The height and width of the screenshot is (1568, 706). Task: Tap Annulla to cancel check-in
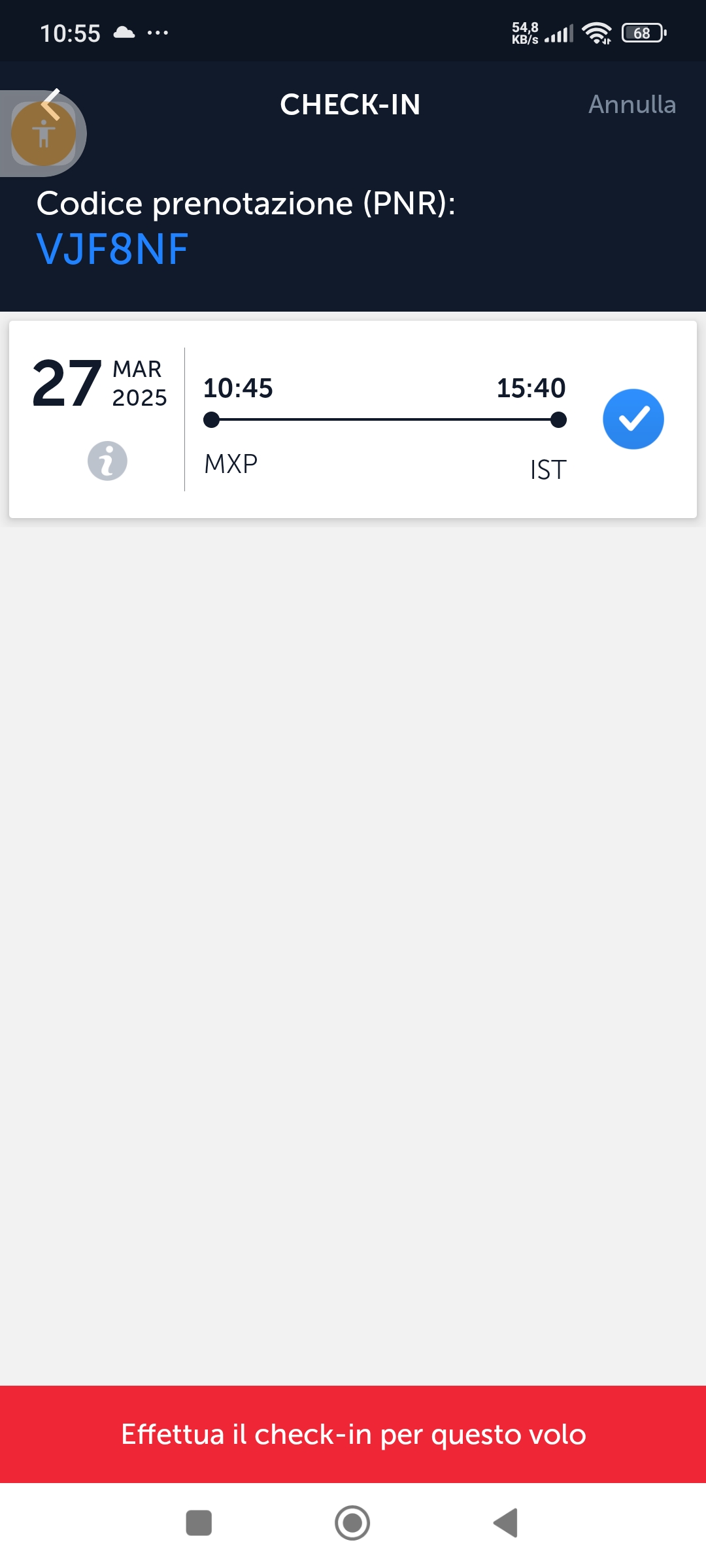(632, 105)
